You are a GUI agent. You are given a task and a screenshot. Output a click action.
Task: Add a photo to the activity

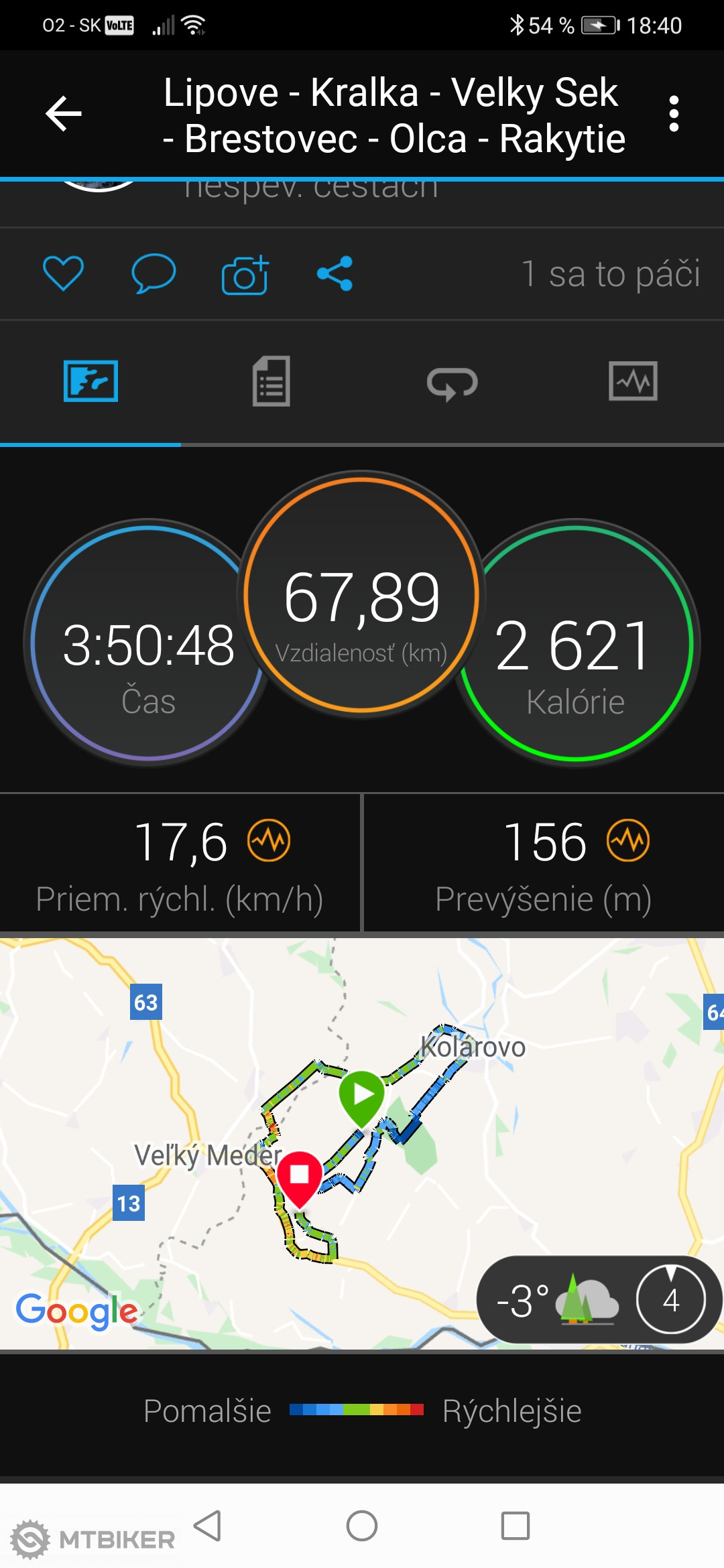(x=245, y=274)
